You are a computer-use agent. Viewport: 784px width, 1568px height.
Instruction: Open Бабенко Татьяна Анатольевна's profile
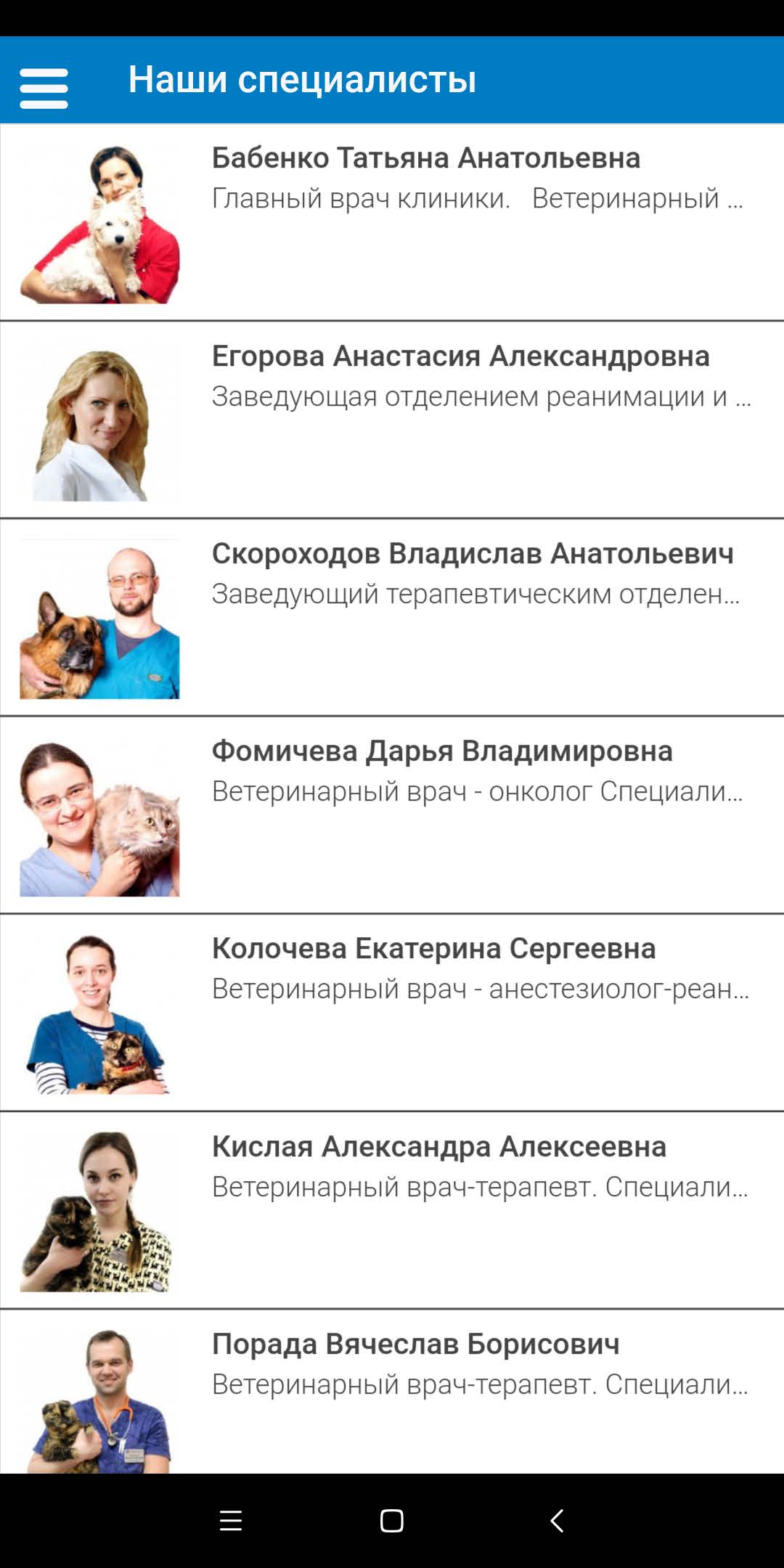392,222
